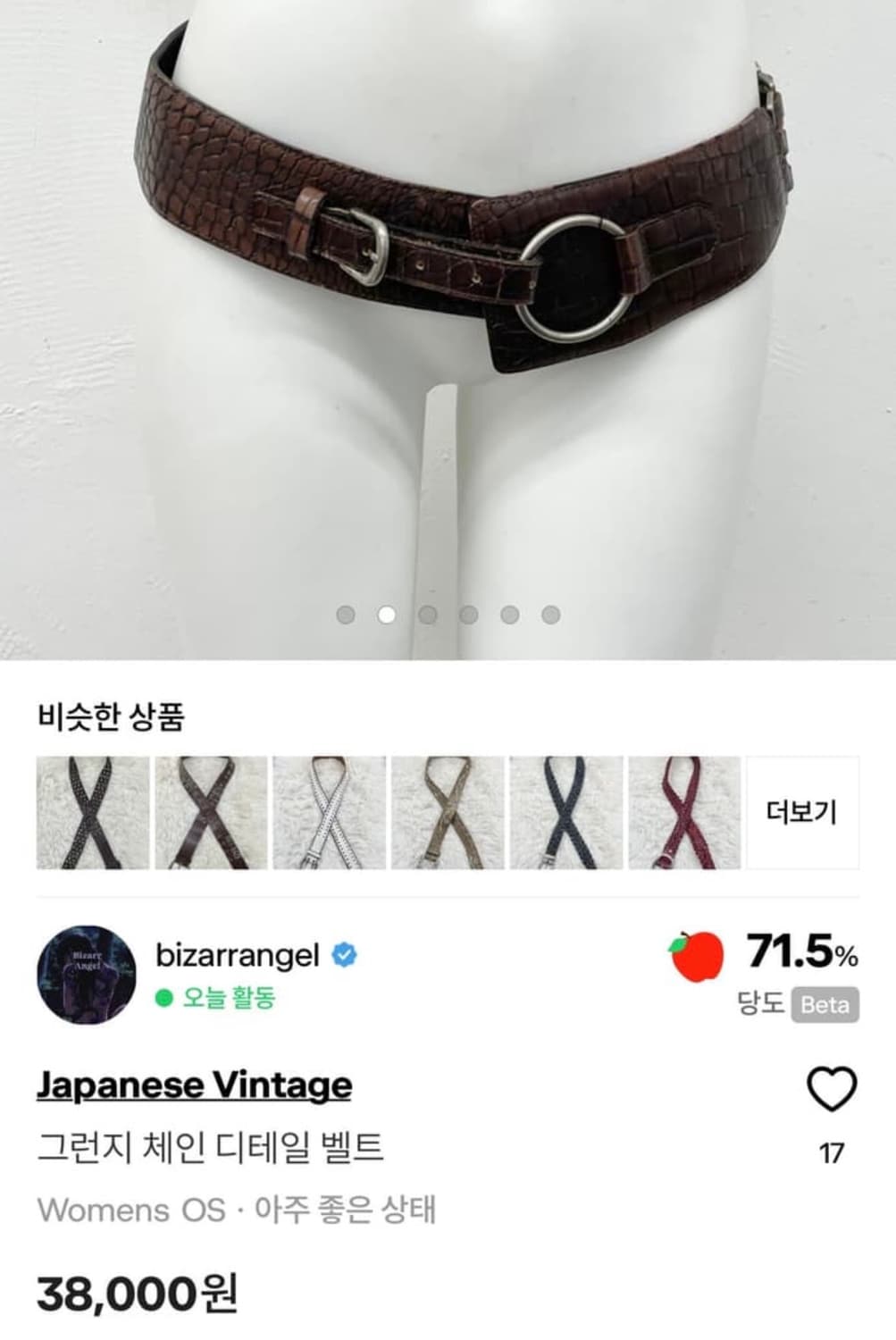896x1340 pixels.
Task: Open the Japanese Vintage brand page
Action: point(194,1085)
